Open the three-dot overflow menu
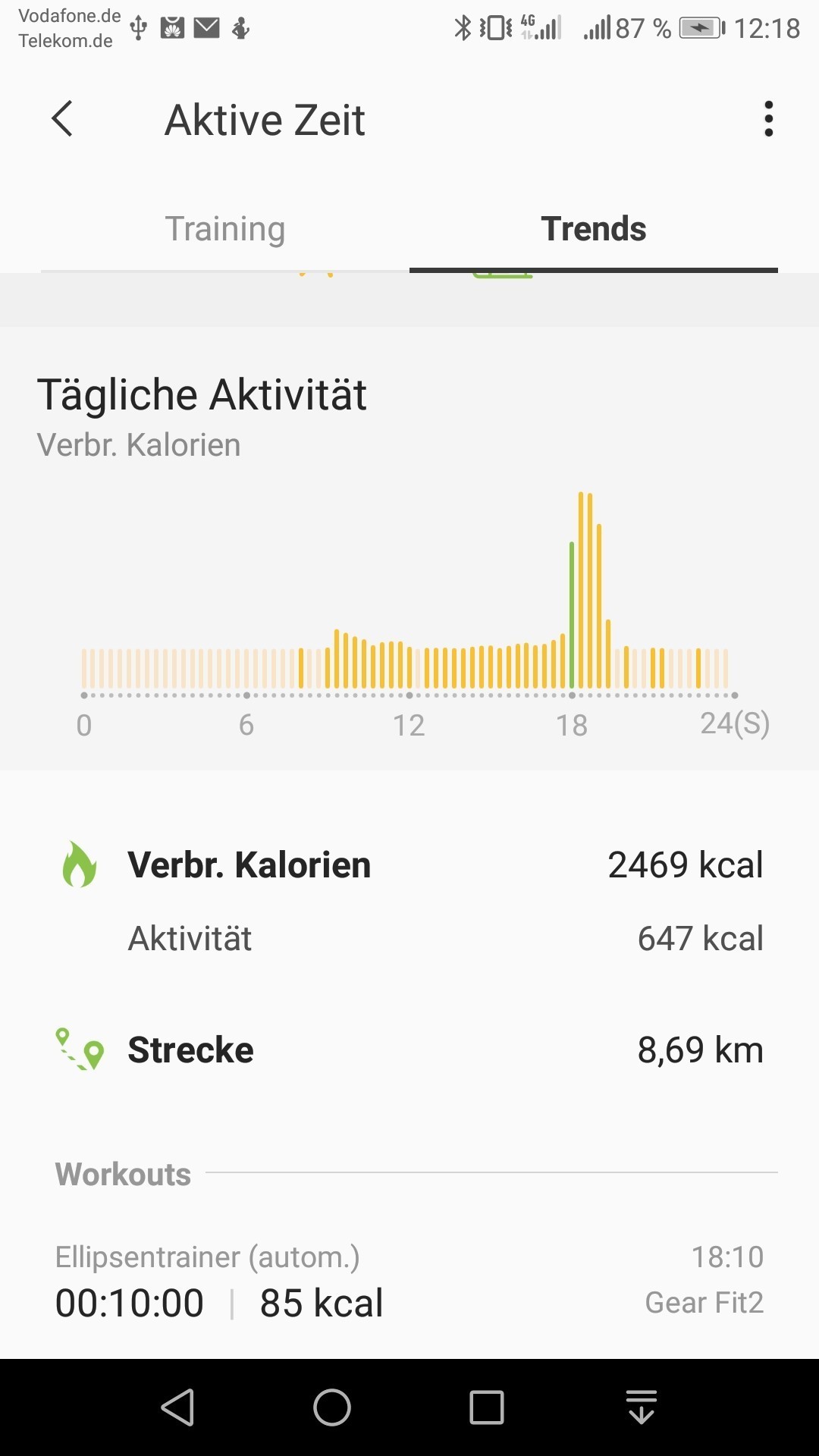Image resolution: width=819 pixels, height=1456 pixels. (x=768, y=119)
